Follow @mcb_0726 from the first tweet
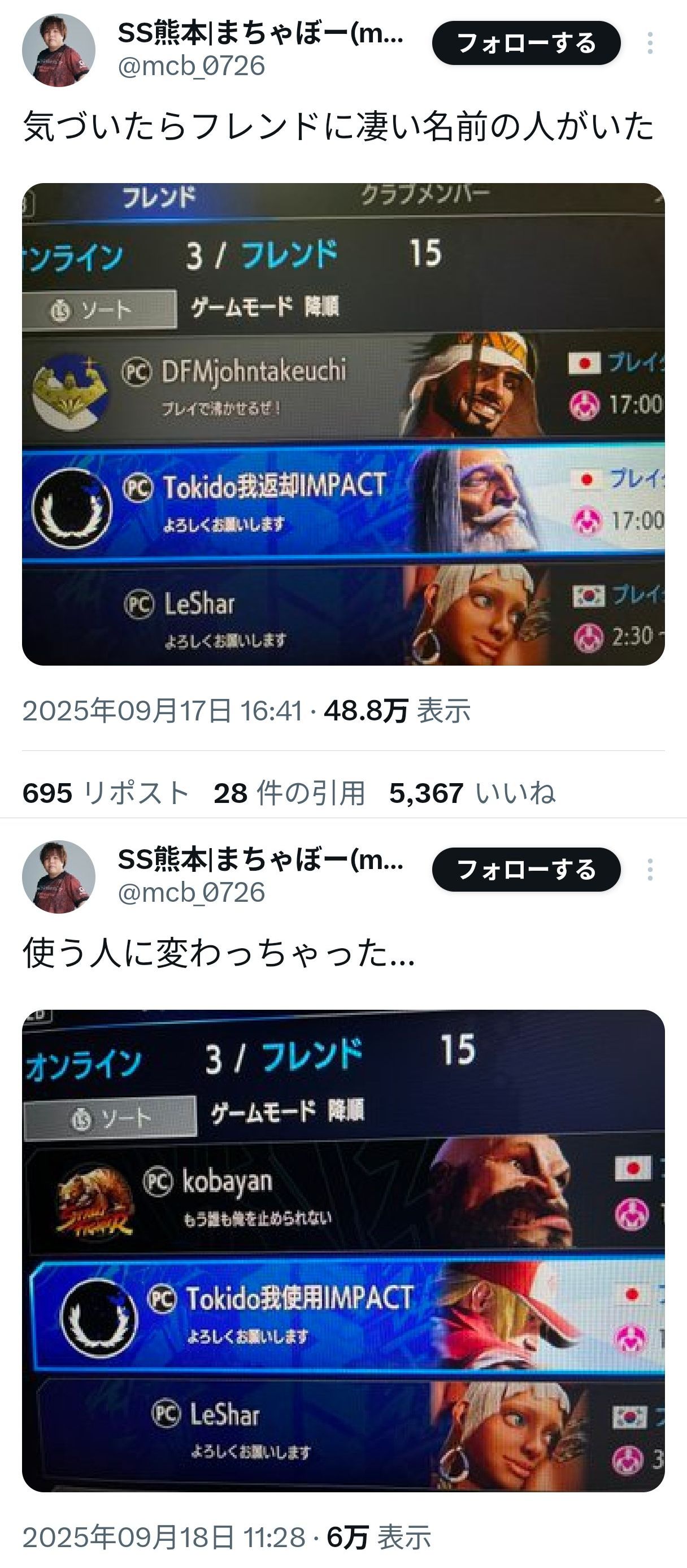Viewport: 687px width, 1568px height. coord(527,43)
